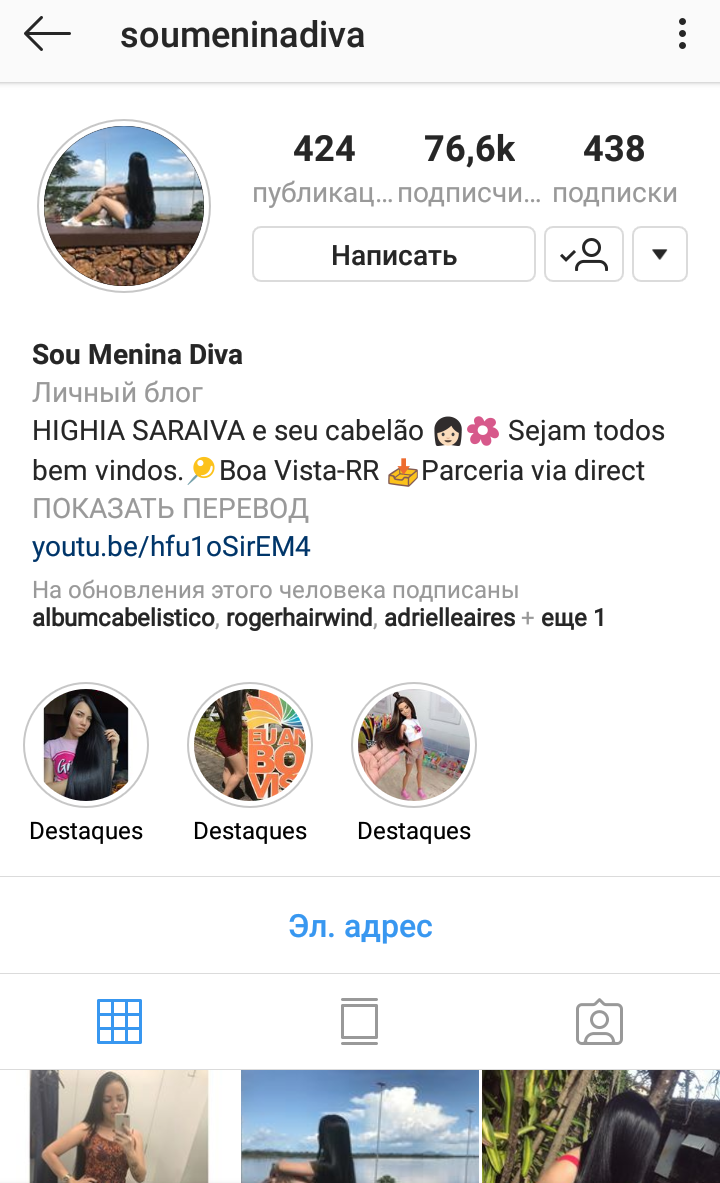Screen dimensions: 720x1183
Task: Switch to the list feed view tab
Action: click(359, 1021)
